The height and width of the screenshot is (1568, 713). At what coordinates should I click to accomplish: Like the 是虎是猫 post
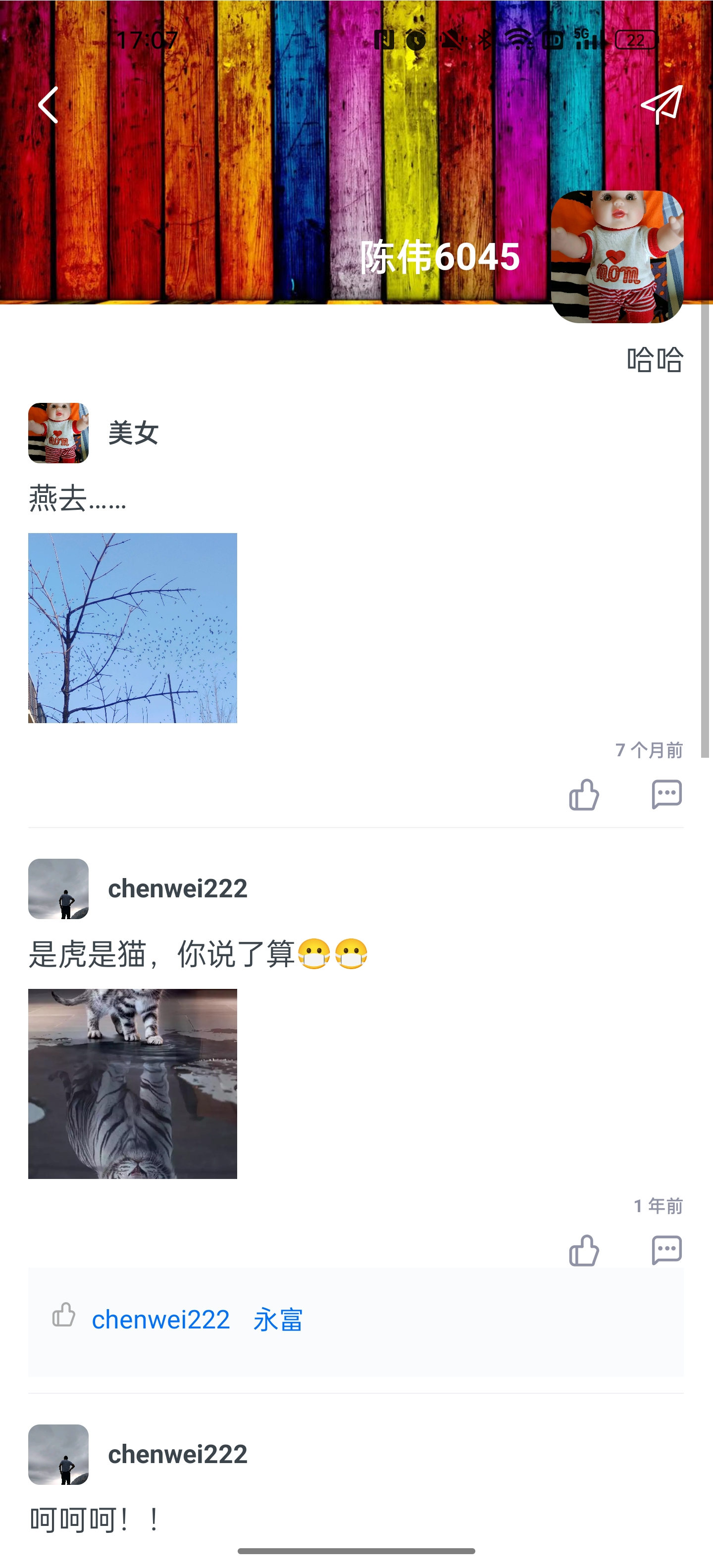click(584, 1250)
